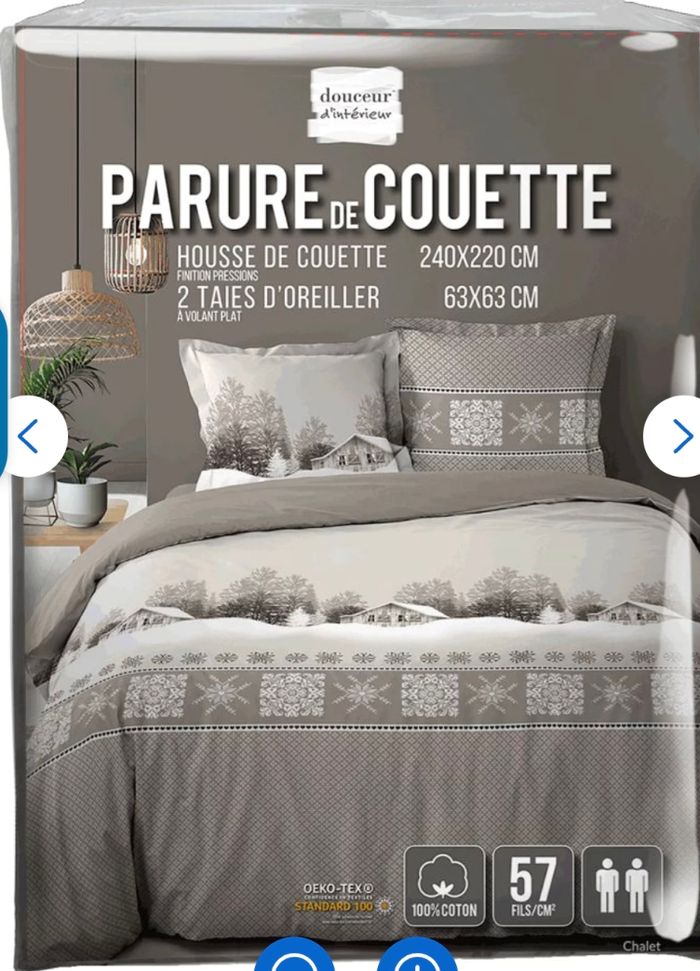Show the next product image

[x=678, y=436]
